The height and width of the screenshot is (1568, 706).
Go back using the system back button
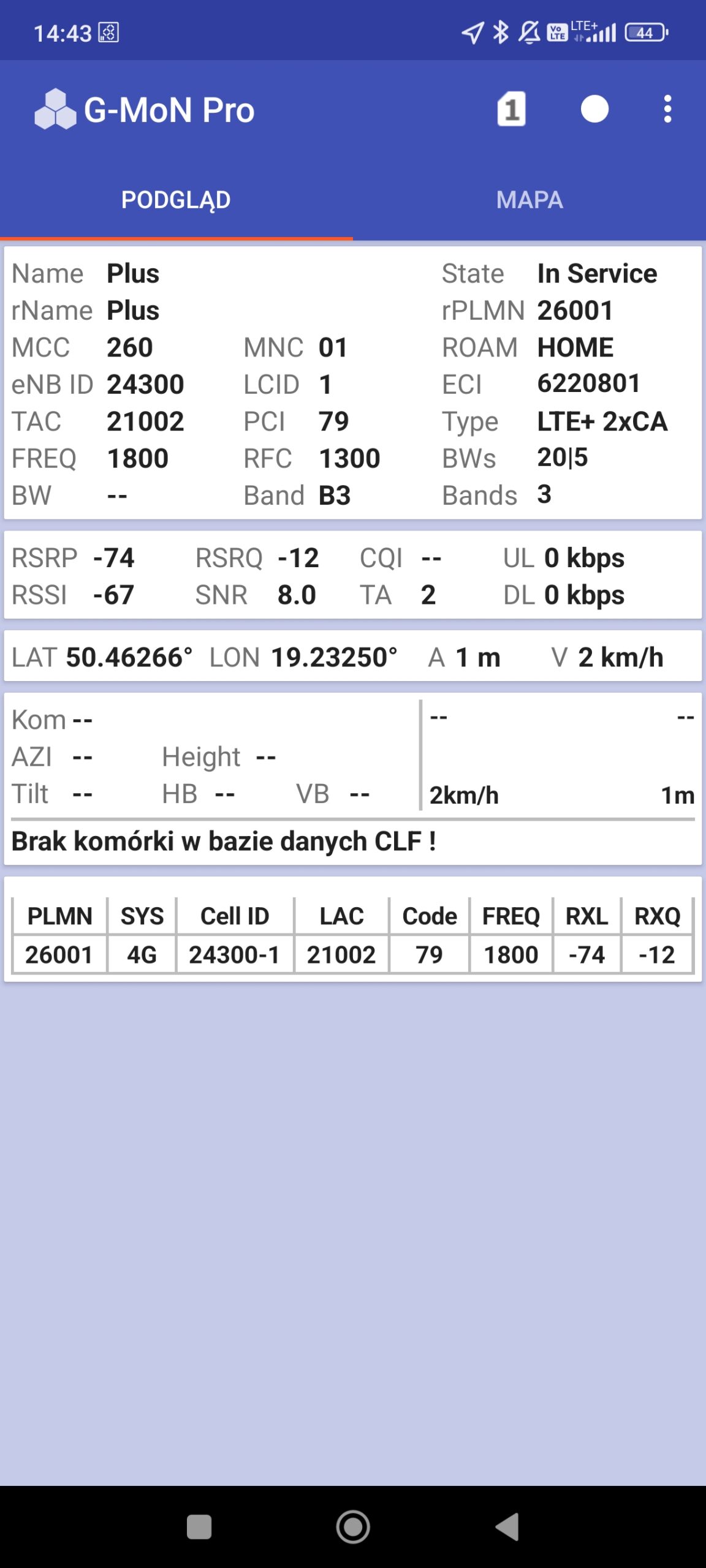click(x=507, y=1527)
